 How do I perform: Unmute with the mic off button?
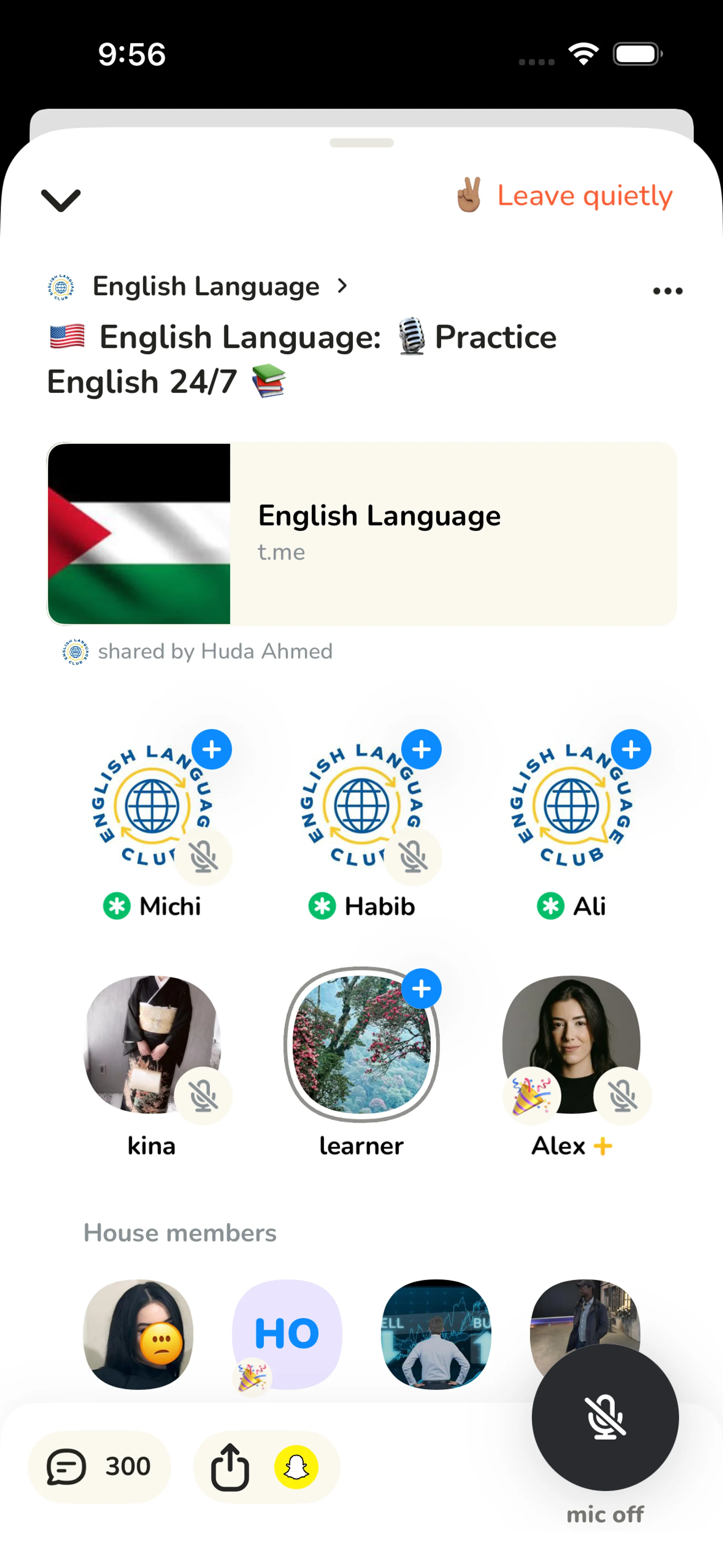pos(605,1418)
